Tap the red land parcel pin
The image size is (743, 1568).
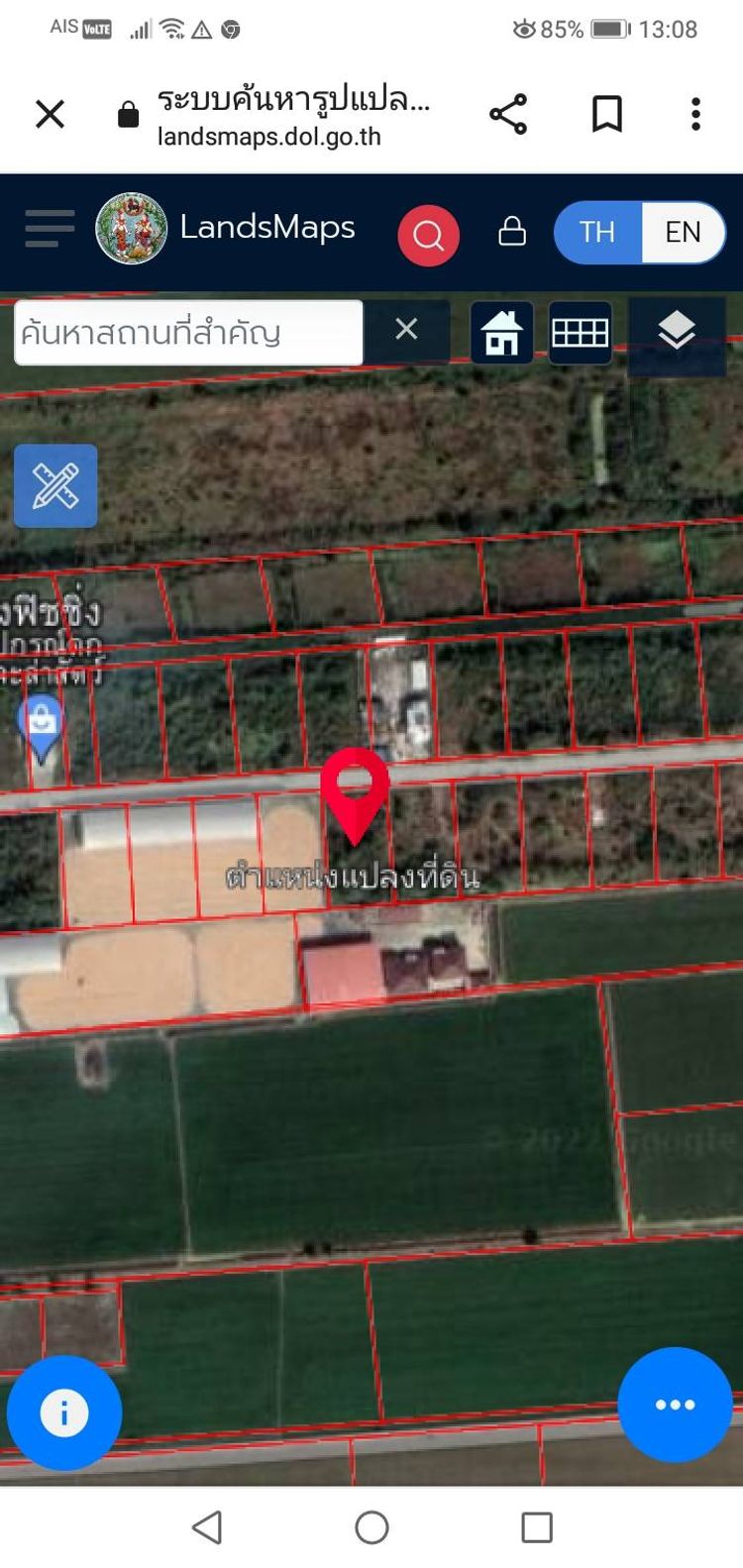point(355,789)
